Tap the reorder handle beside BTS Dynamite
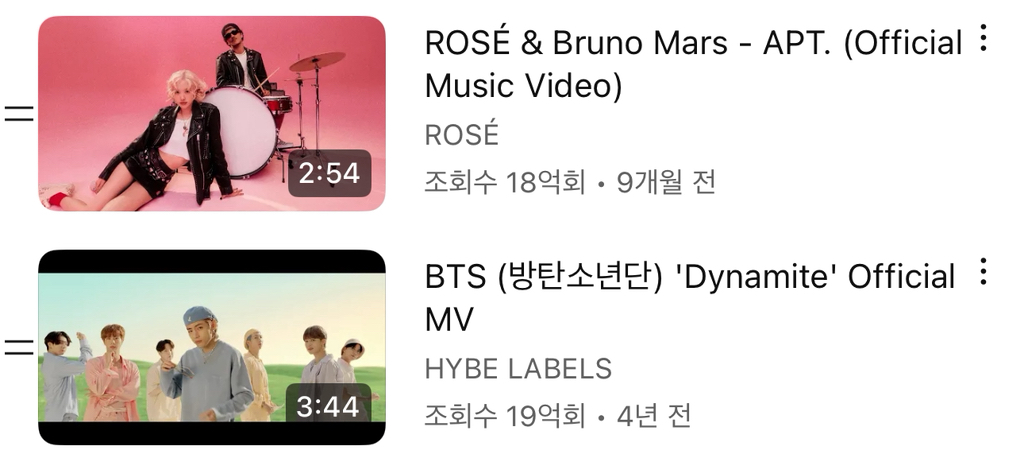Viewport: 1024px width, 450px height. [19, 348]
